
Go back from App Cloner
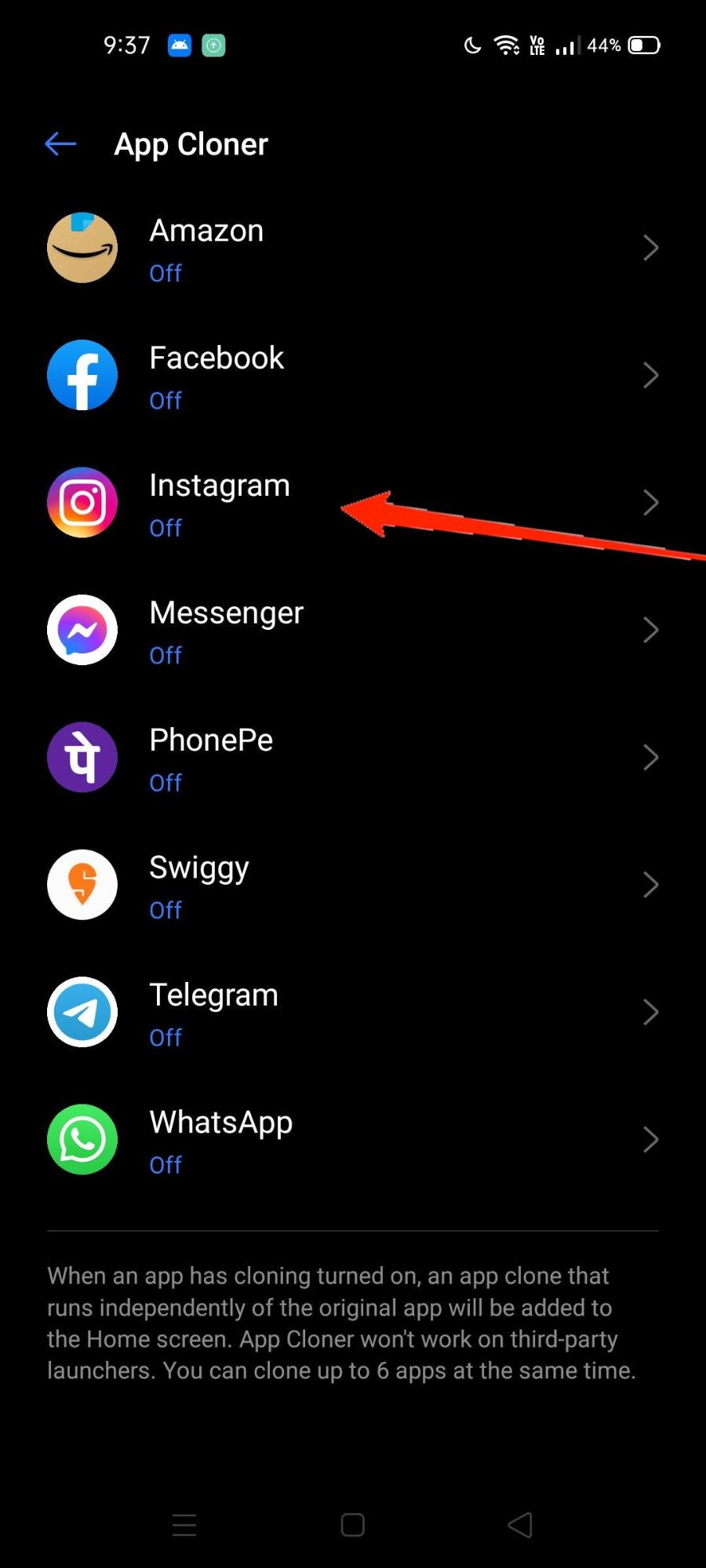tap(60, 144)
